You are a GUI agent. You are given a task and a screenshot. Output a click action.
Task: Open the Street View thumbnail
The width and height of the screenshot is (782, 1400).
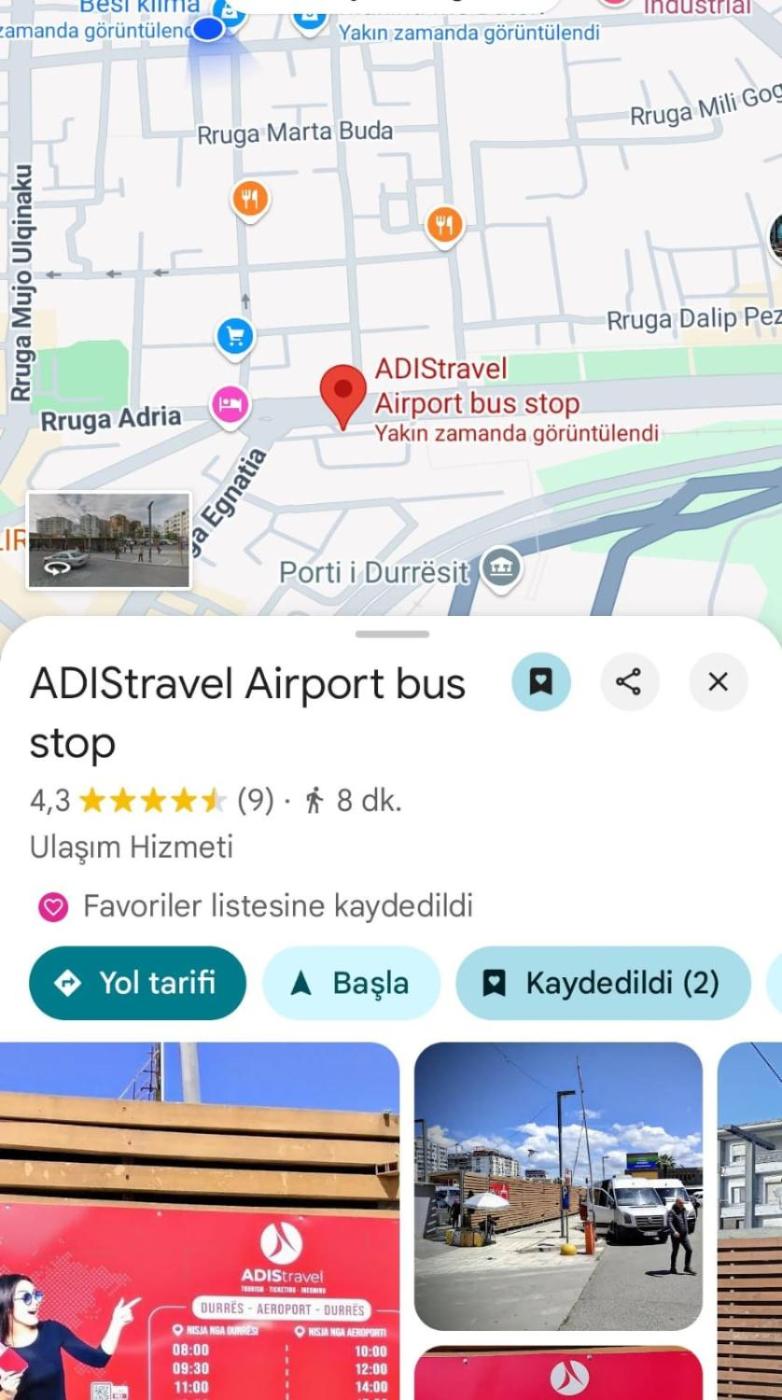coord(109,540)
